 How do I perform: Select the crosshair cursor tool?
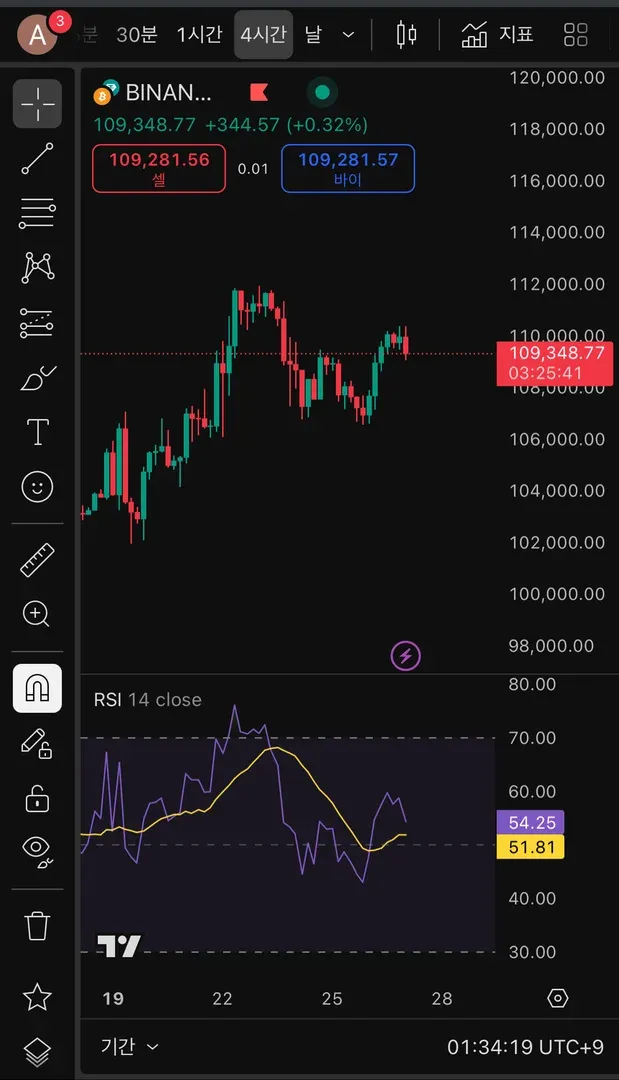tap(37, 103)
